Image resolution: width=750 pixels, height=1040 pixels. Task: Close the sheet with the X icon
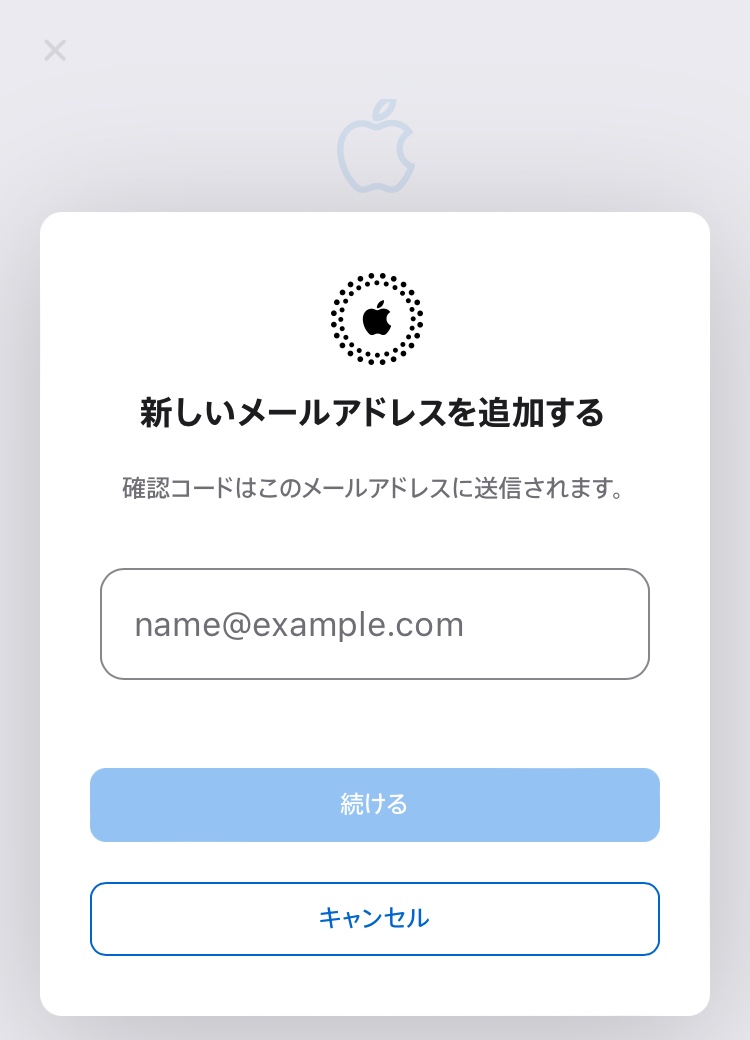point(55,50)
